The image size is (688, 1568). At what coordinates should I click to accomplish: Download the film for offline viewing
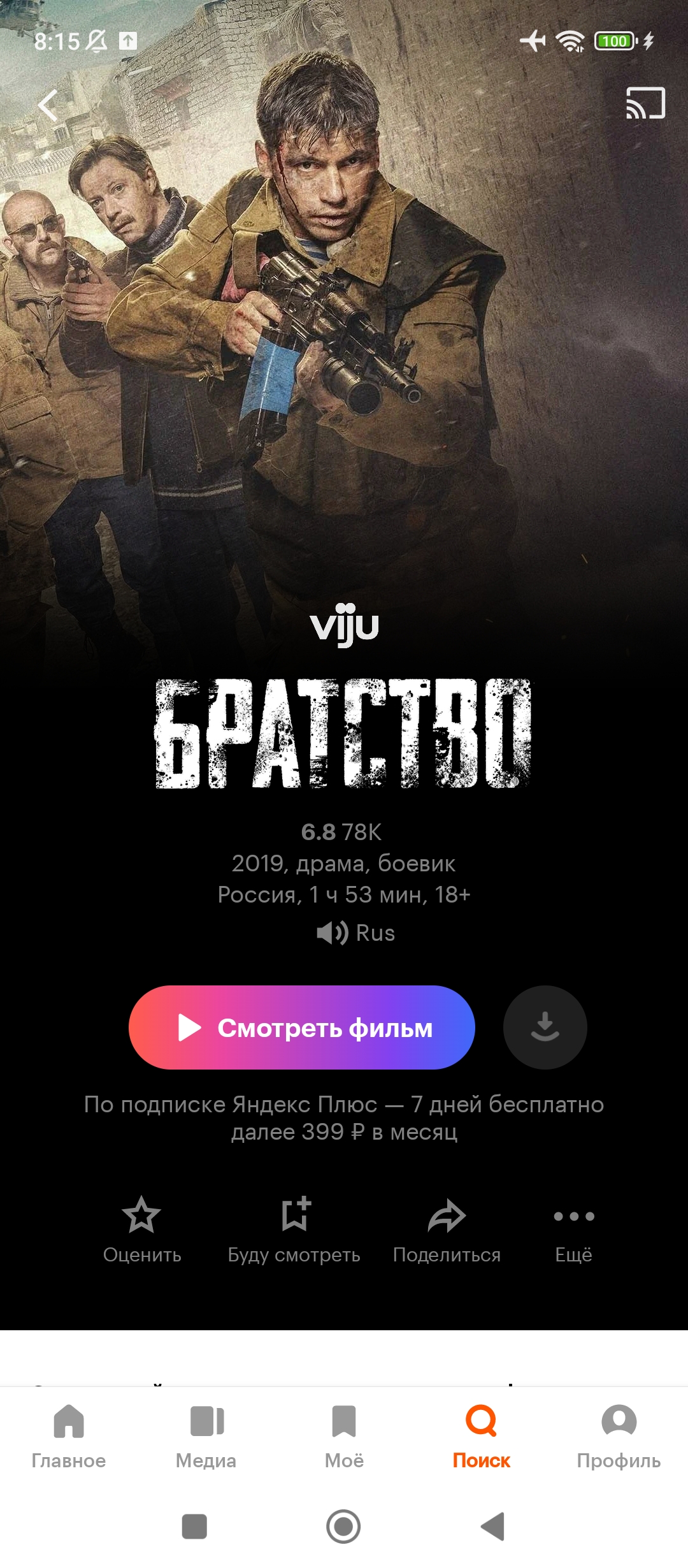click(x=545, y=1027)
